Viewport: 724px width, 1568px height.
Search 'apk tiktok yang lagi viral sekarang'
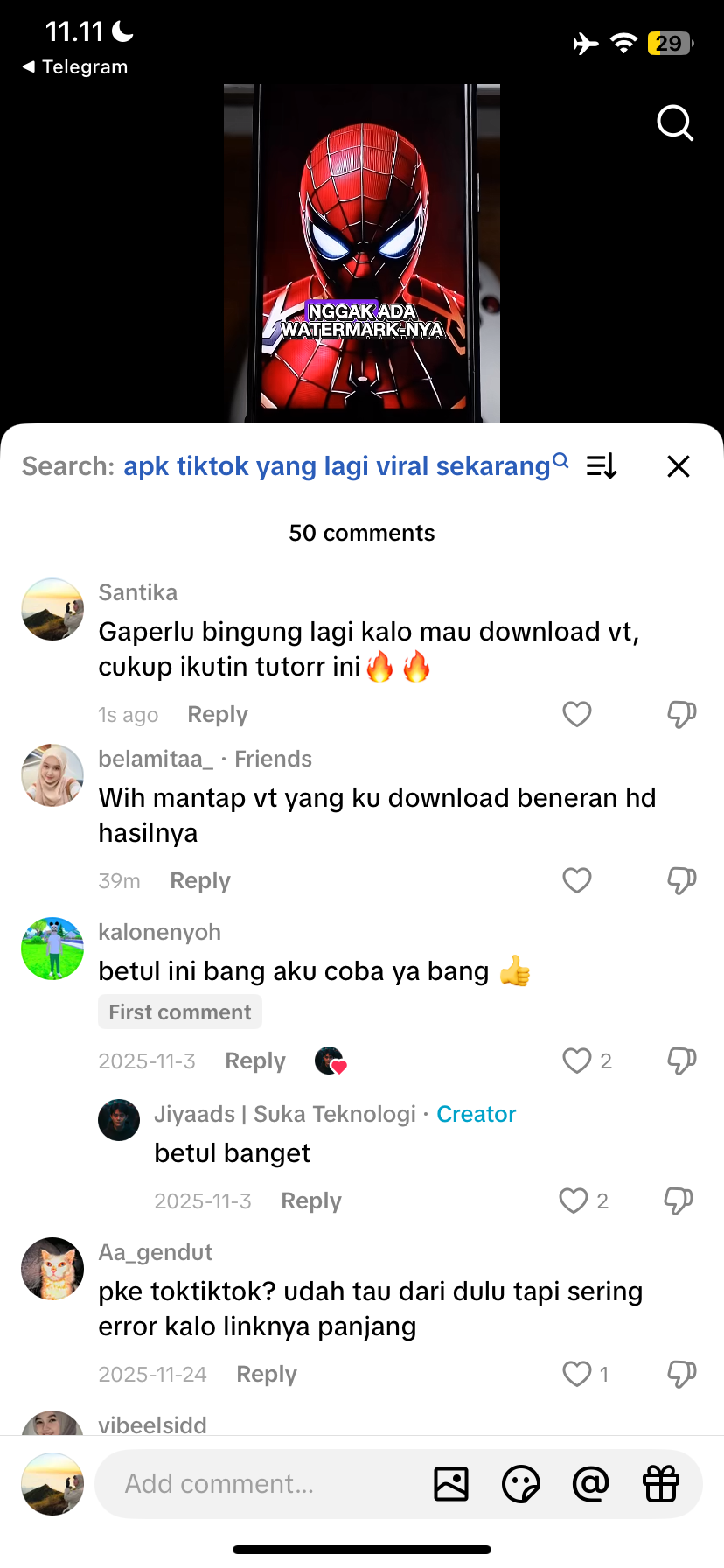click(x=337, y=466)
